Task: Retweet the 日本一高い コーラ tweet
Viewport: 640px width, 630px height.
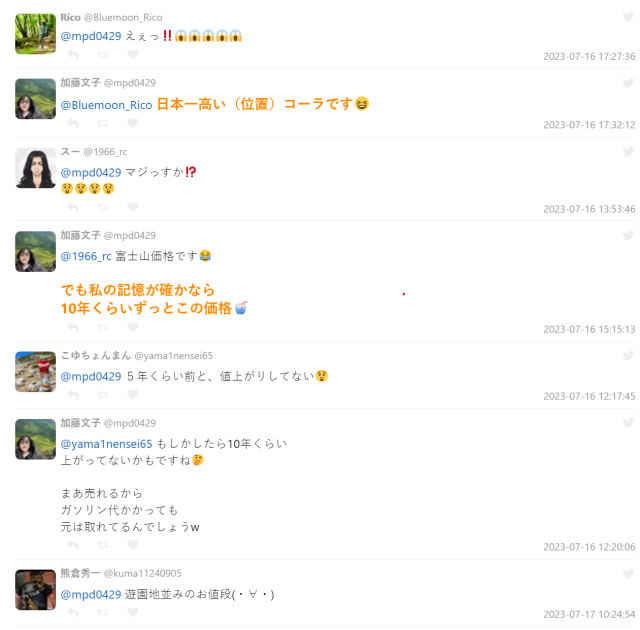Action: coord(102,123)
